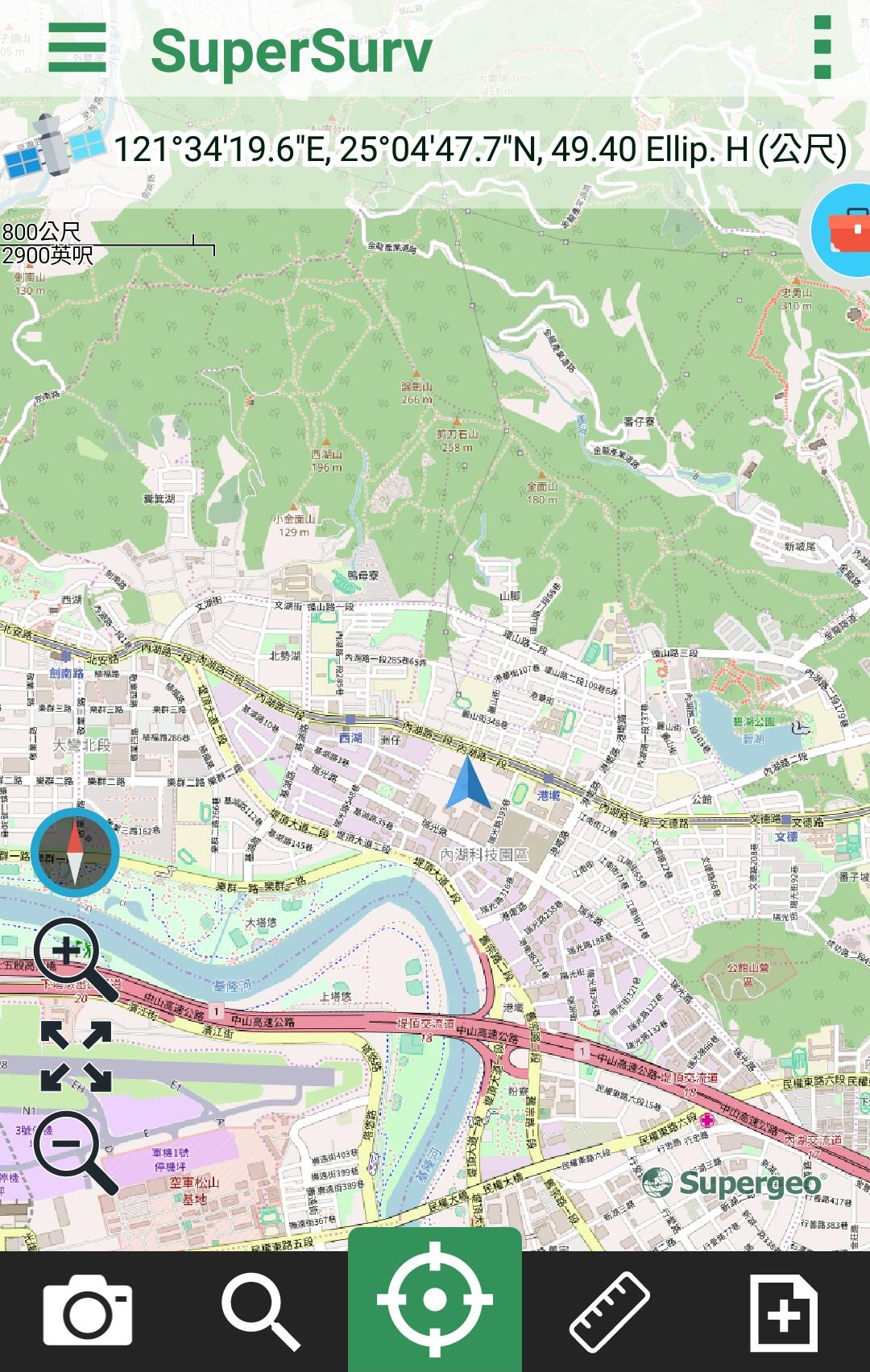870x1372 pixels.
Task: Zoom out with the minus magnifier
Action: (x=74, y=1151)
